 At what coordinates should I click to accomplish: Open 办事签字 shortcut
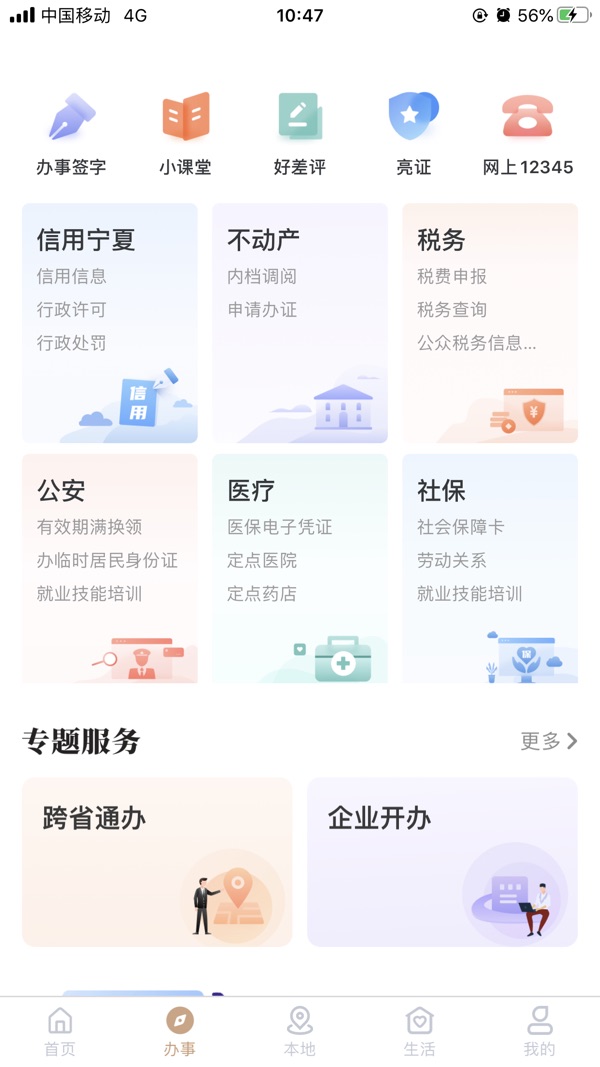click(x=71, y=133)
